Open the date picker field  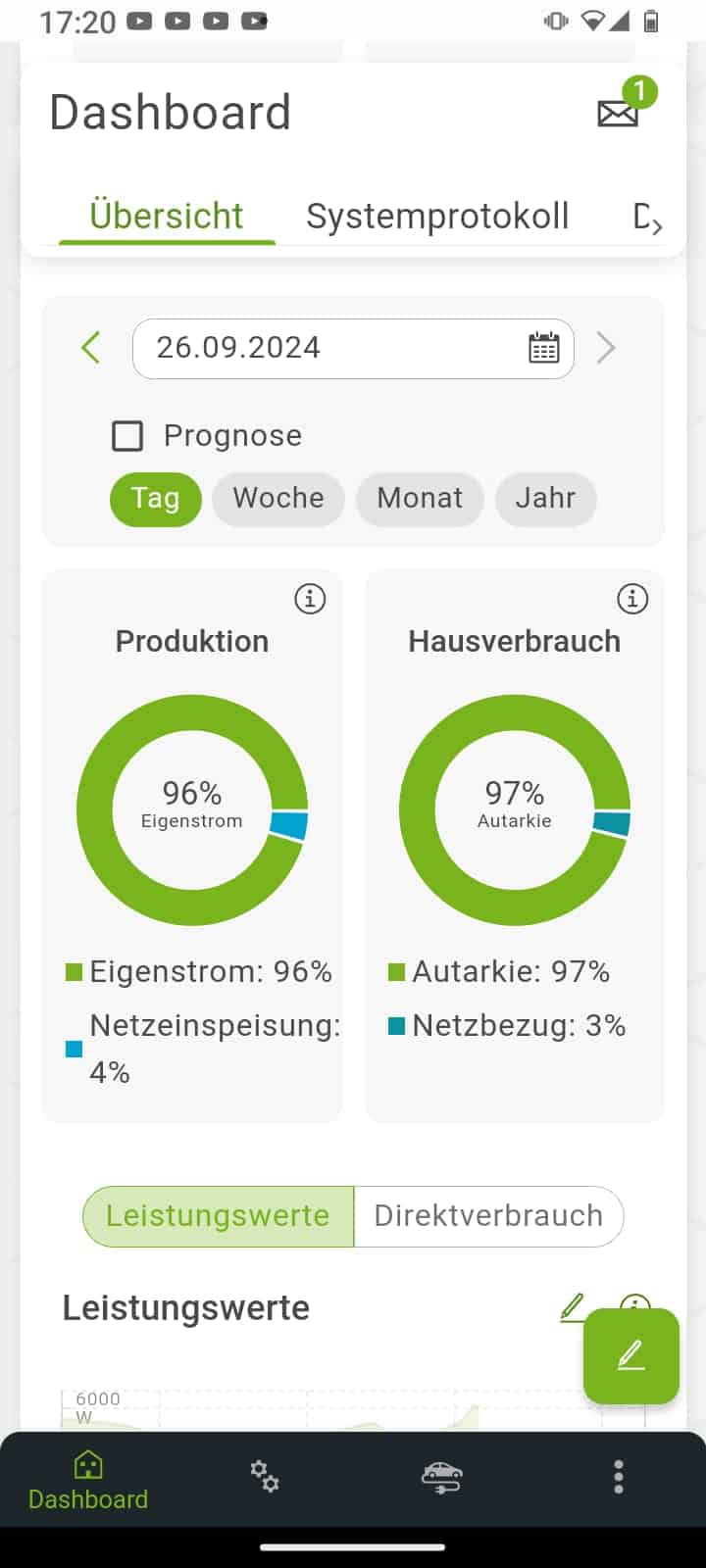(x=353, y=348)
